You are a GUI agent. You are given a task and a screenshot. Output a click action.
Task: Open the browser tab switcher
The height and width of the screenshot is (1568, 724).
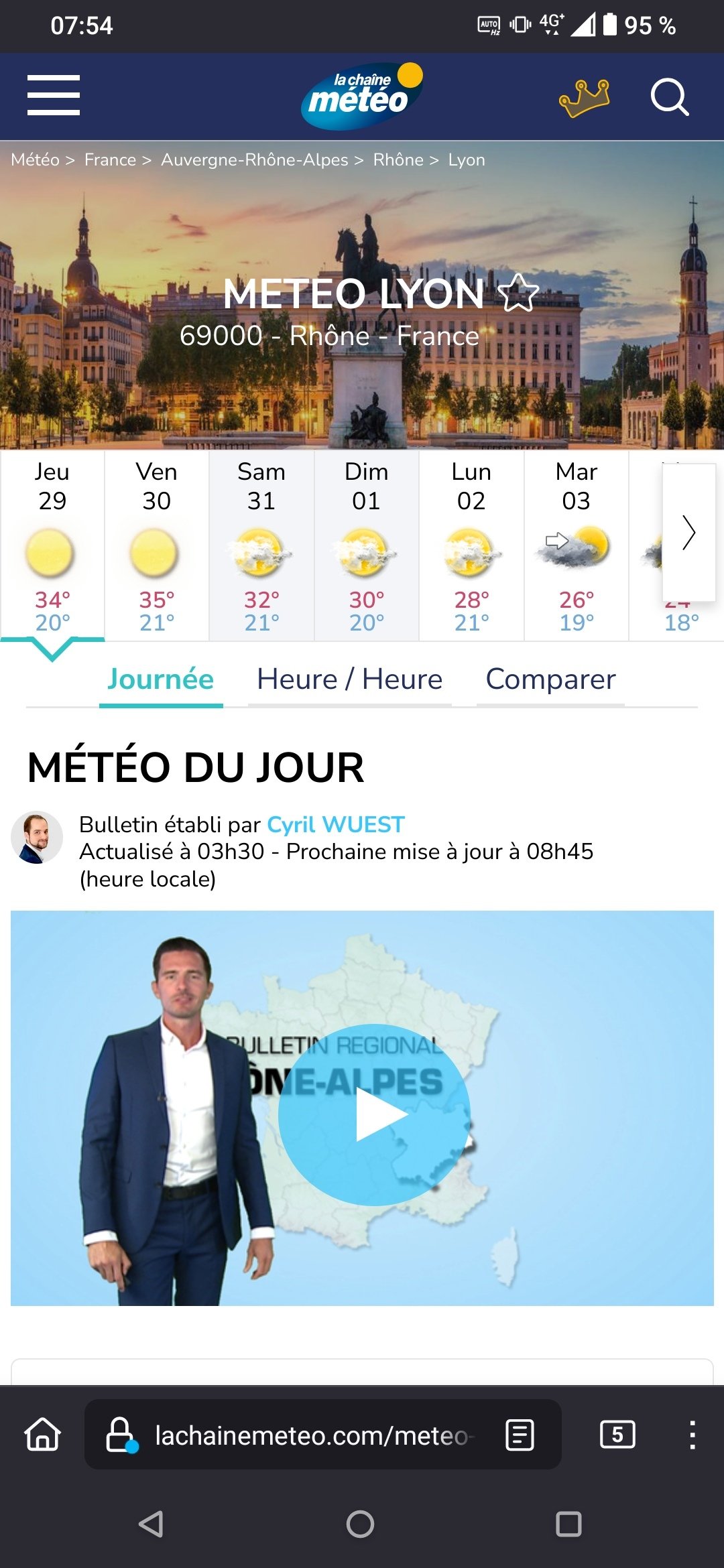point(617,1435)
